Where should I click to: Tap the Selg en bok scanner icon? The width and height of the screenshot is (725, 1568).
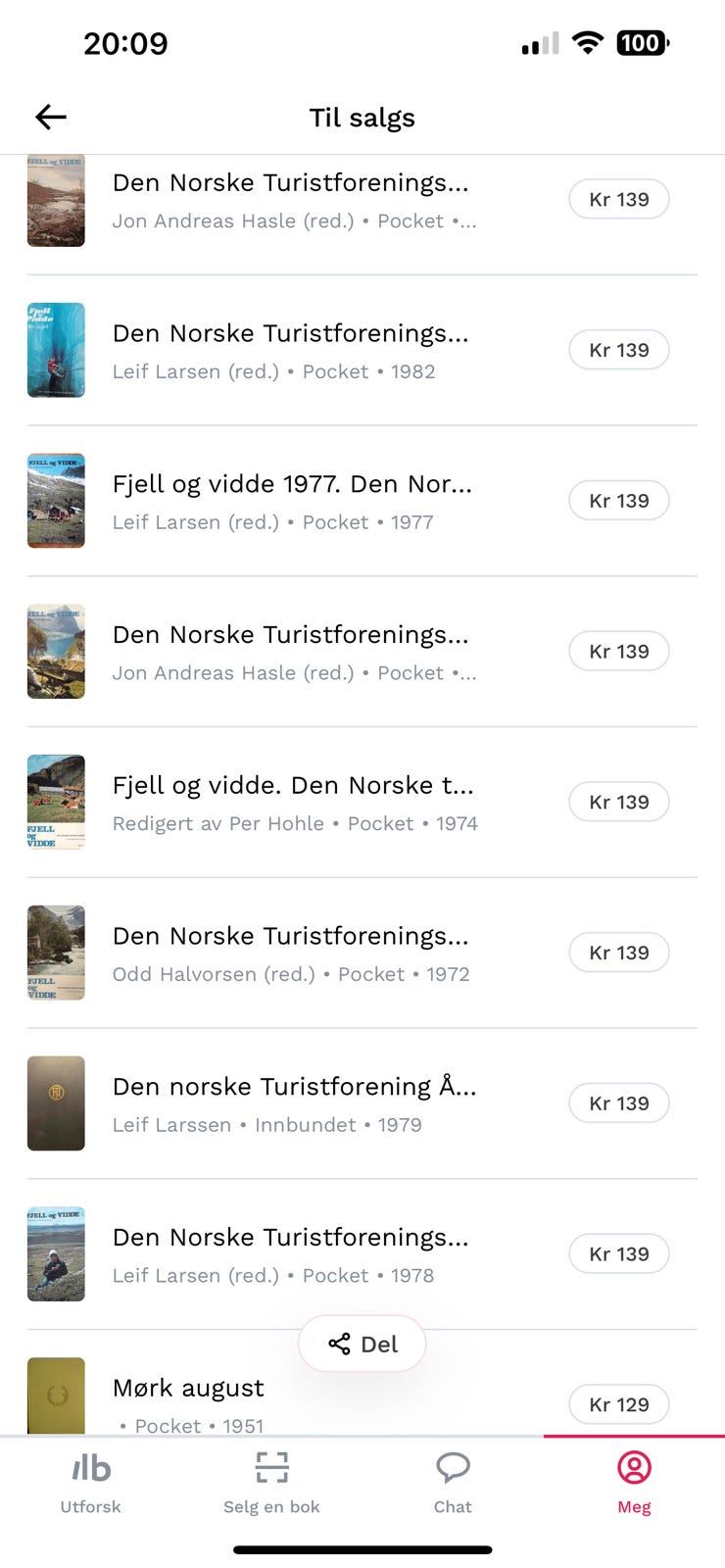tap(271, 1468)
